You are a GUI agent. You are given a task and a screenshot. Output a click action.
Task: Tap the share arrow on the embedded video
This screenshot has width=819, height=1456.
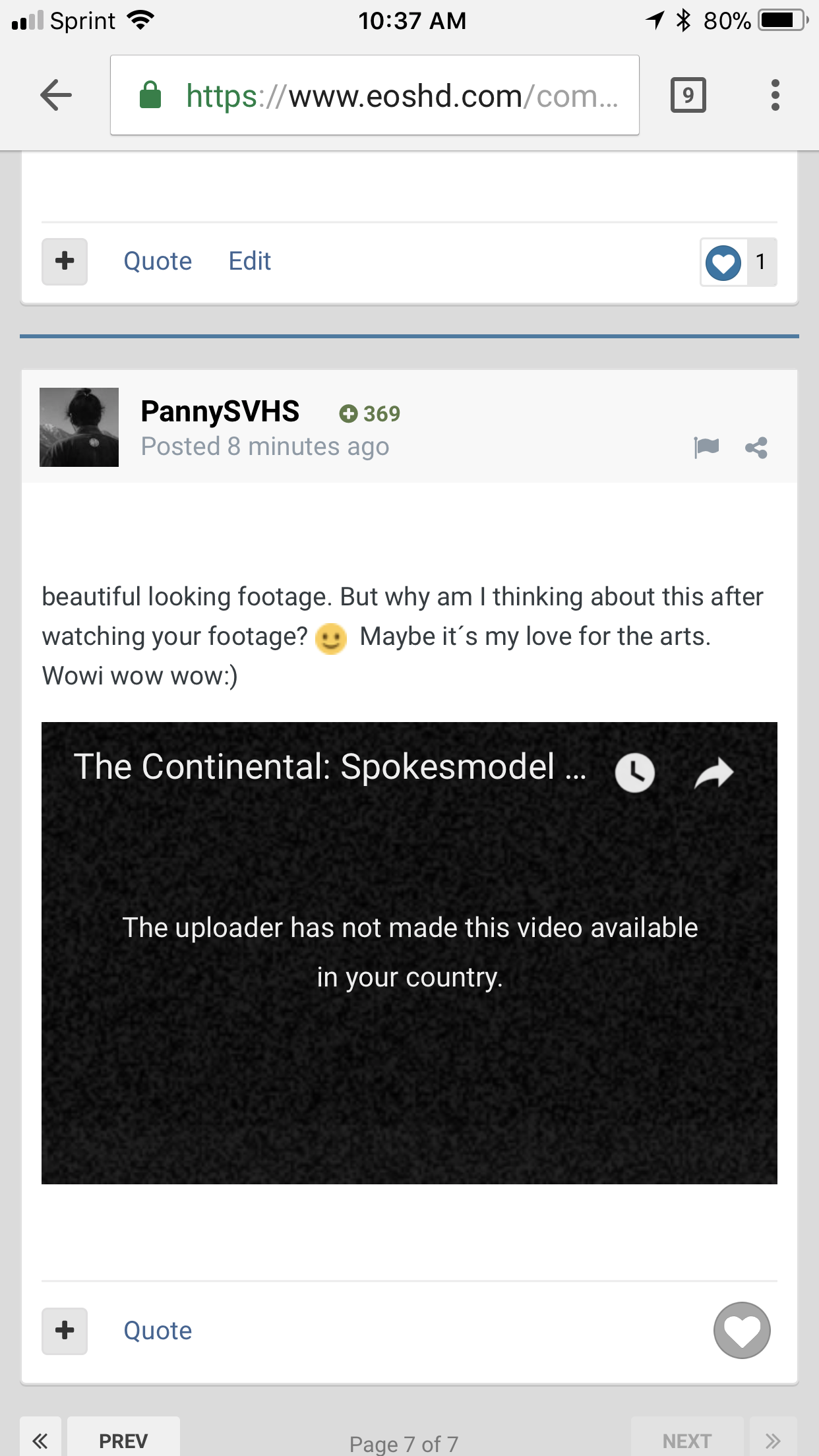point(714,772)
